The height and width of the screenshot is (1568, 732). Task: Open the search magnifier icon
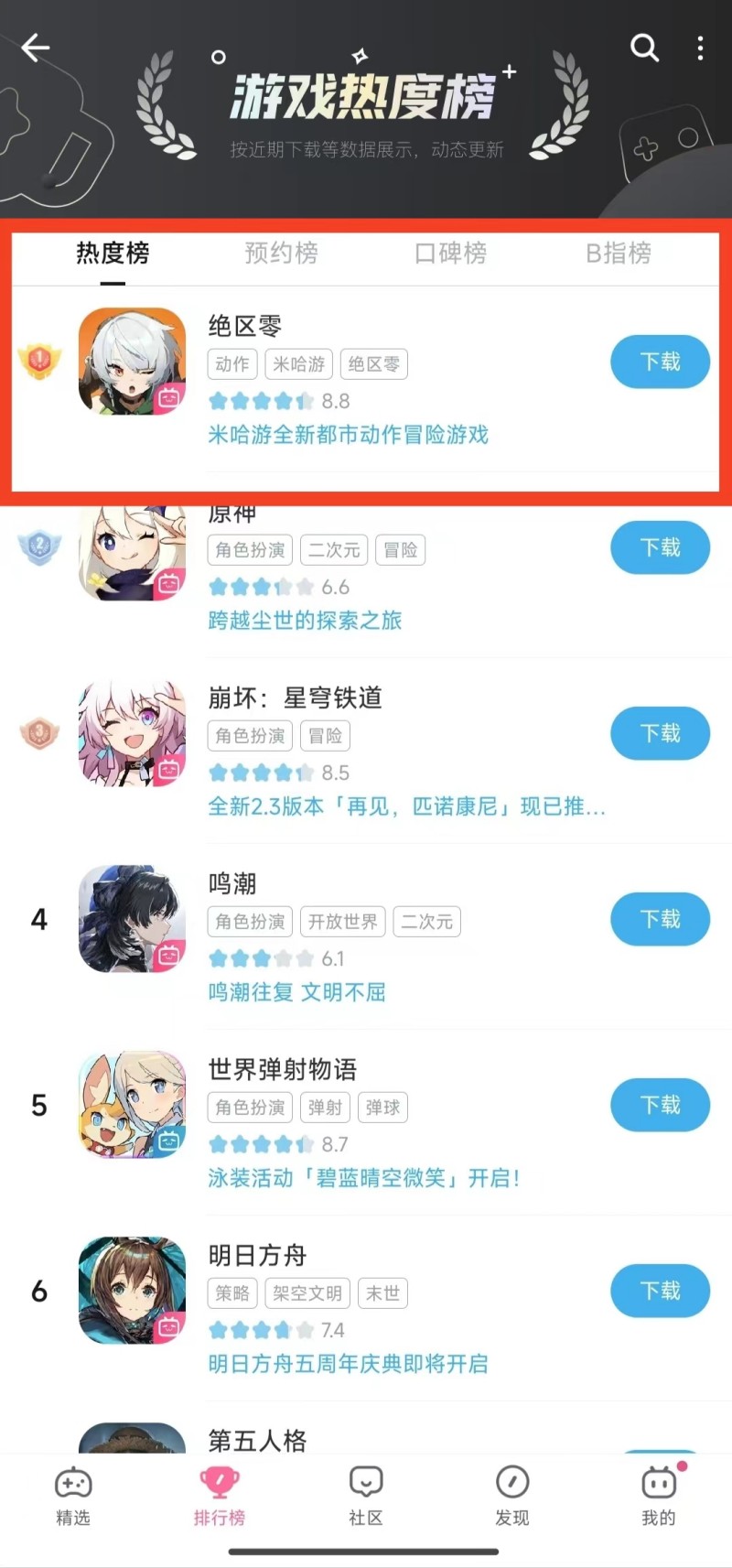[x=644, y=48]
